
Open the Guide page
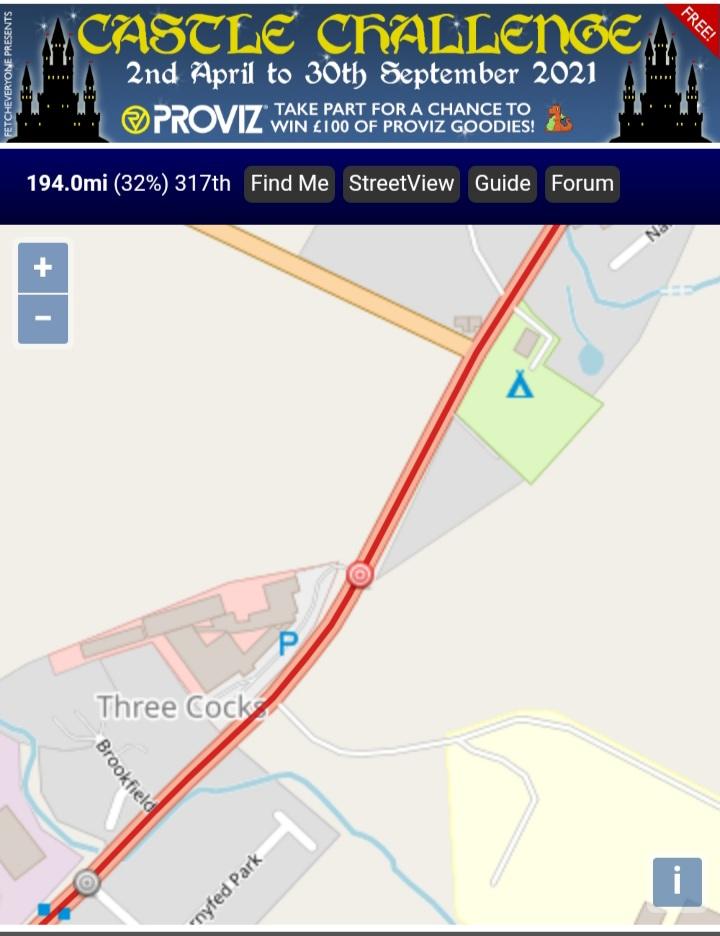click(x=502, y=184)
